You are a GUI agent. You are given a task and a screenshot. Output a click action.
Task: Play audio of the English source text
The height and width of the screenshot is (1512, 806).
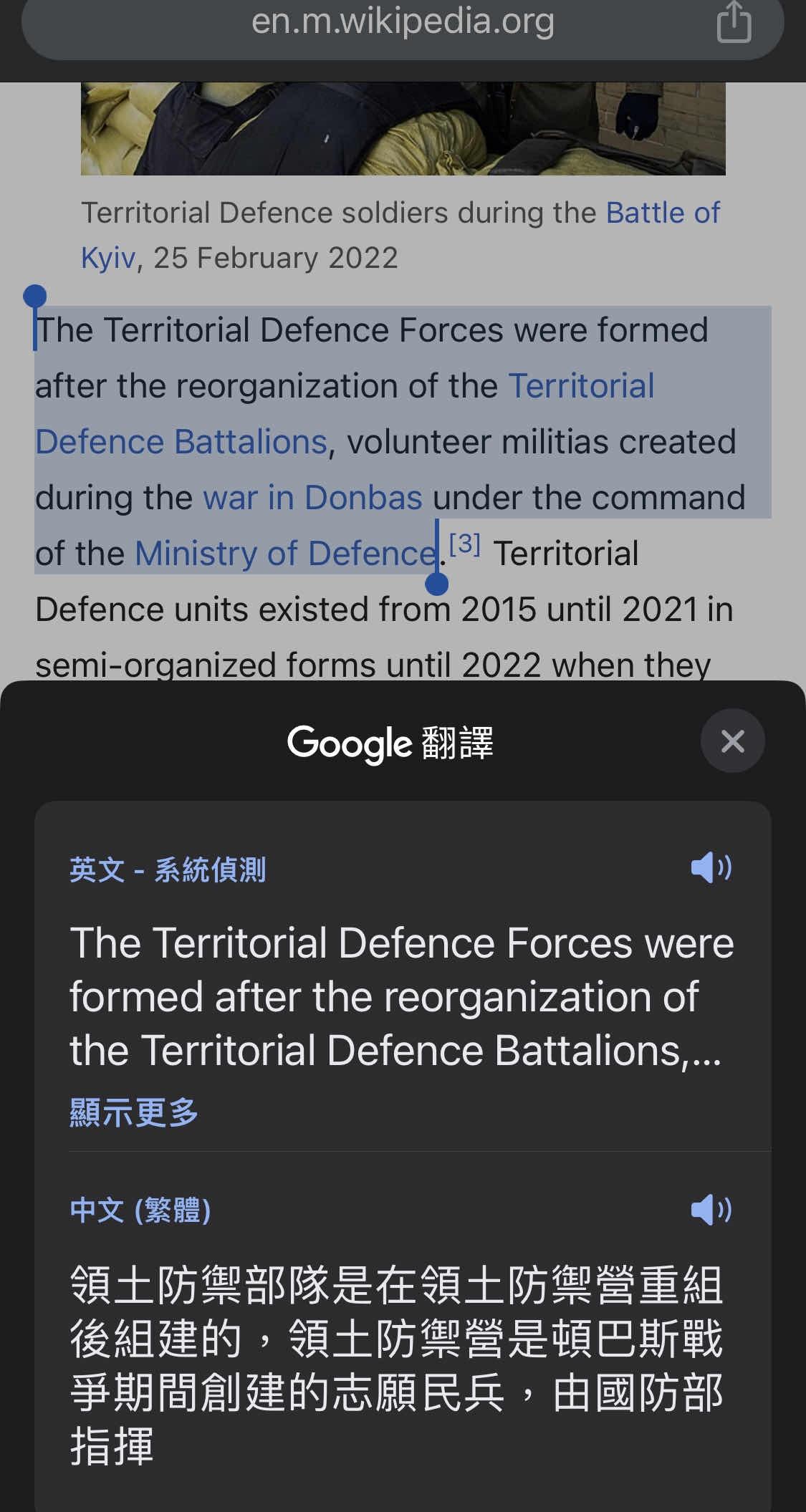click(711, 868)
